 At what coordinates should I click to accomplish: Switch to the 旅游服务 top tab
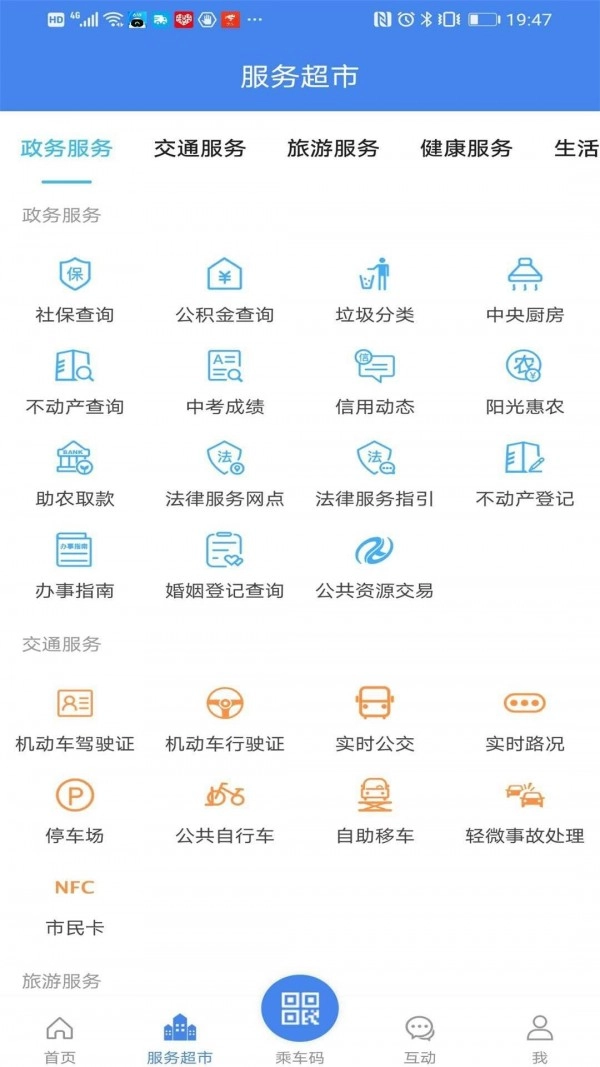(332, 148)
